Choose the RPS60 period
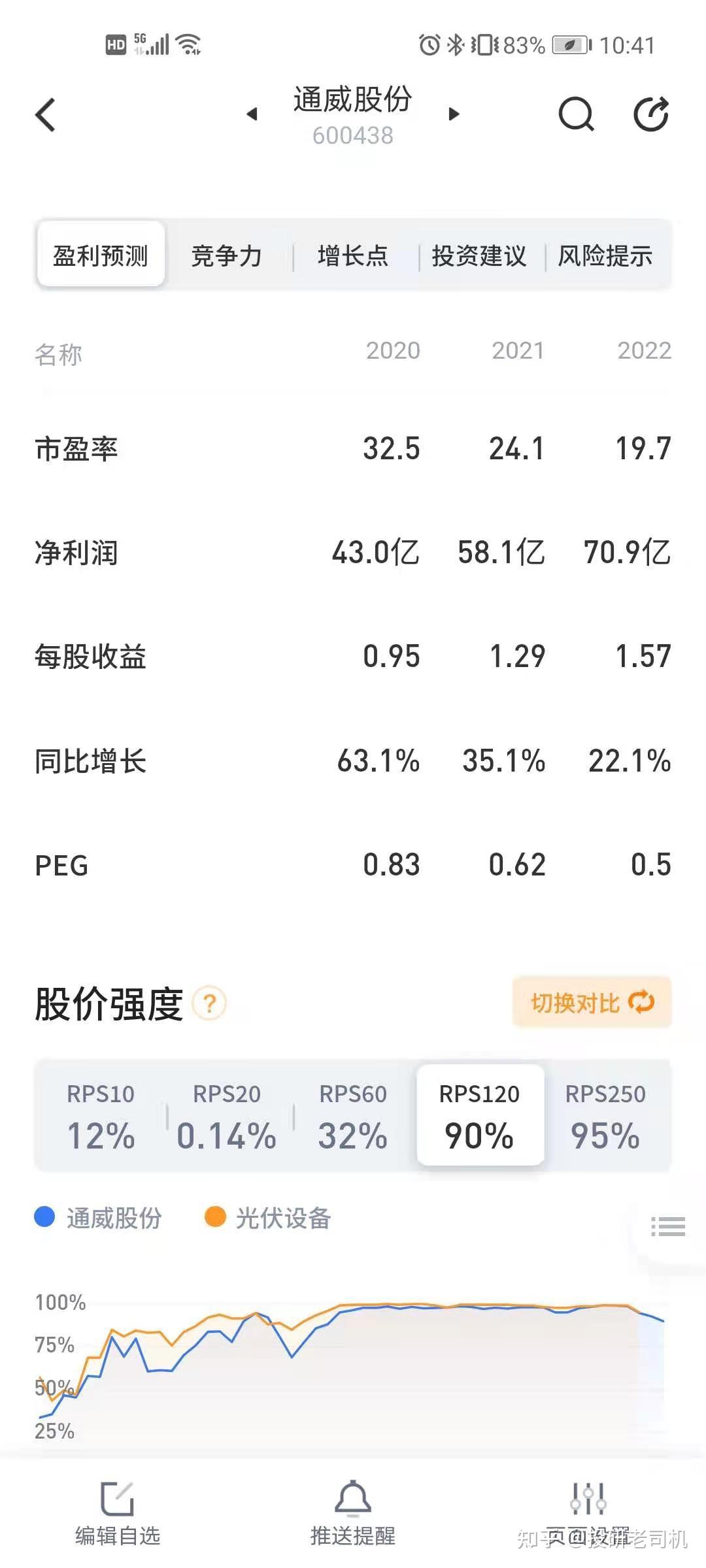The height and width of the screenshot is (1568, 706). 353,1115
